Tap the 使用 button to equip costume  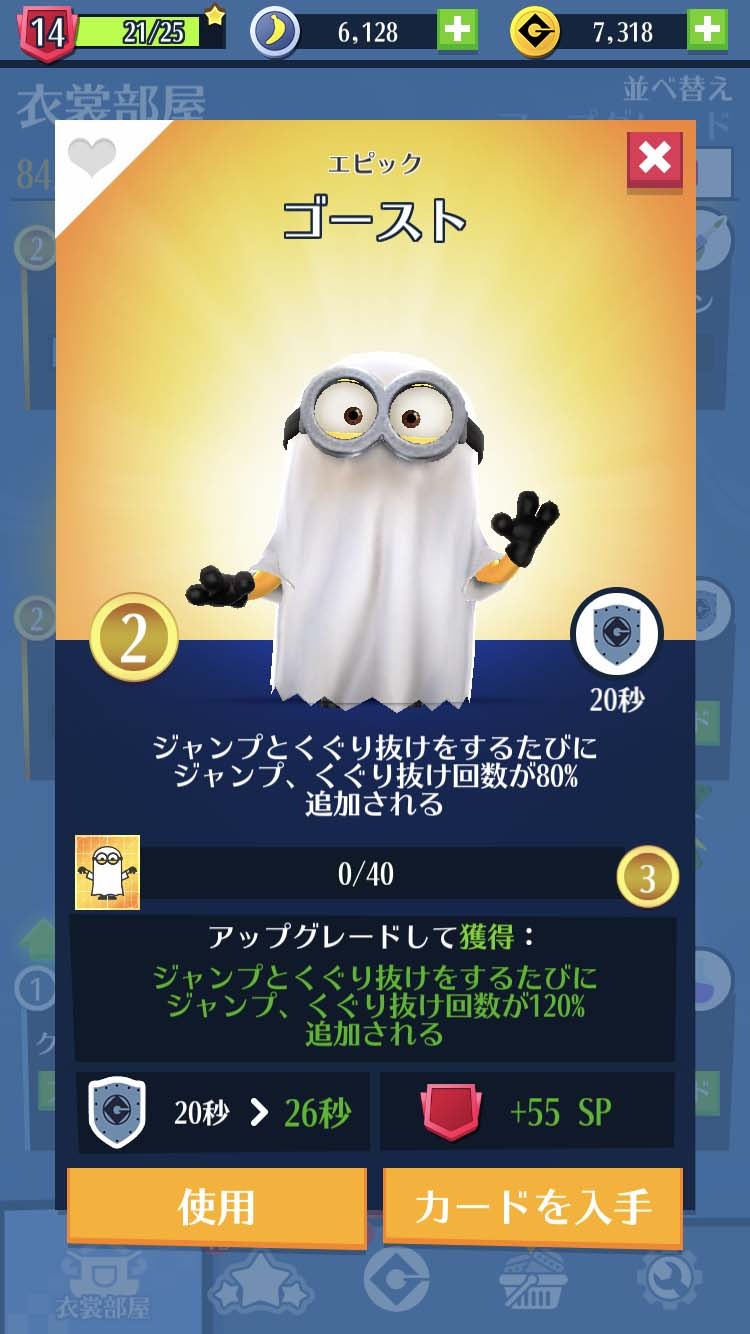click(x=217, y=1208)
